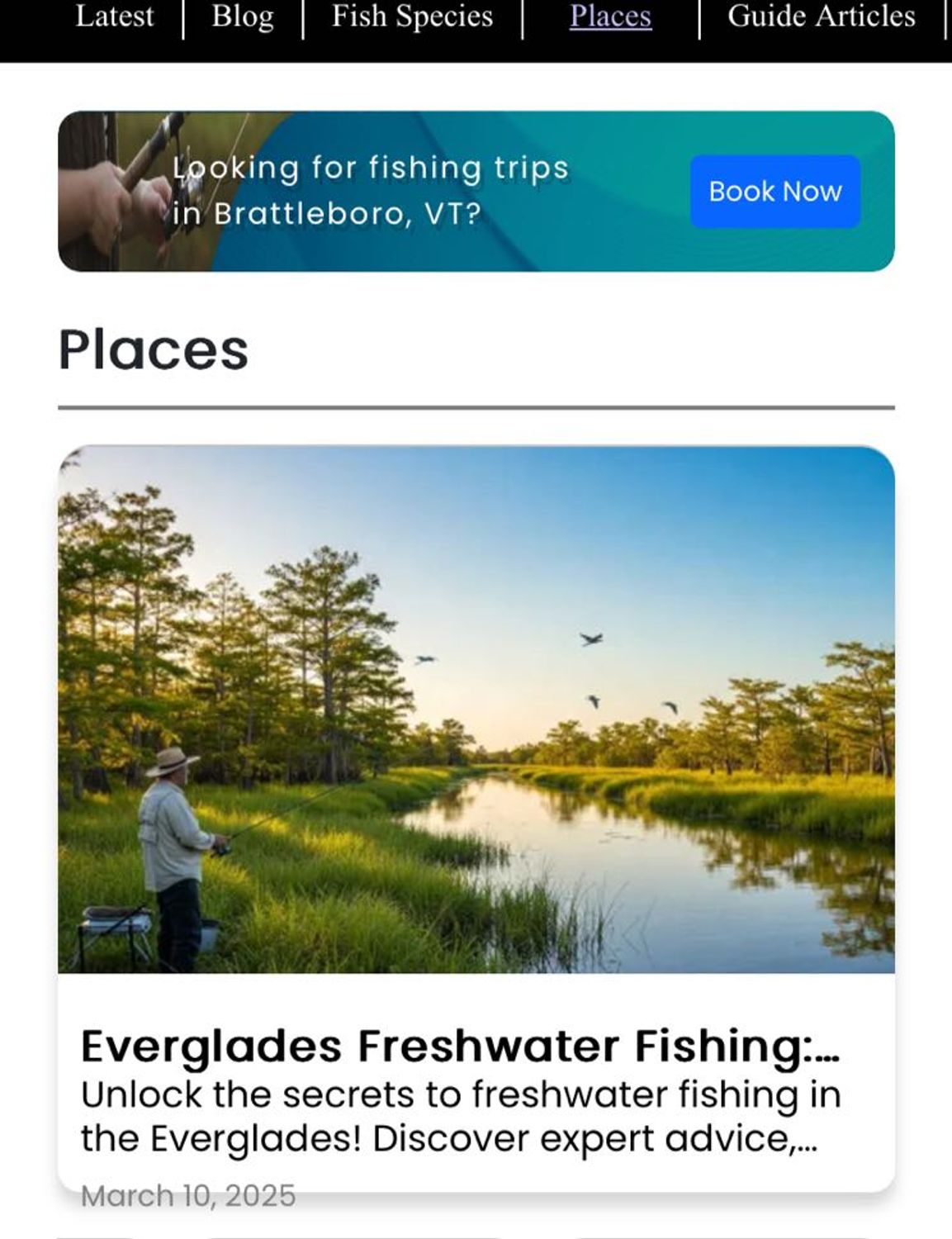
Task: Open the Blog section
Action: (242, 17)
